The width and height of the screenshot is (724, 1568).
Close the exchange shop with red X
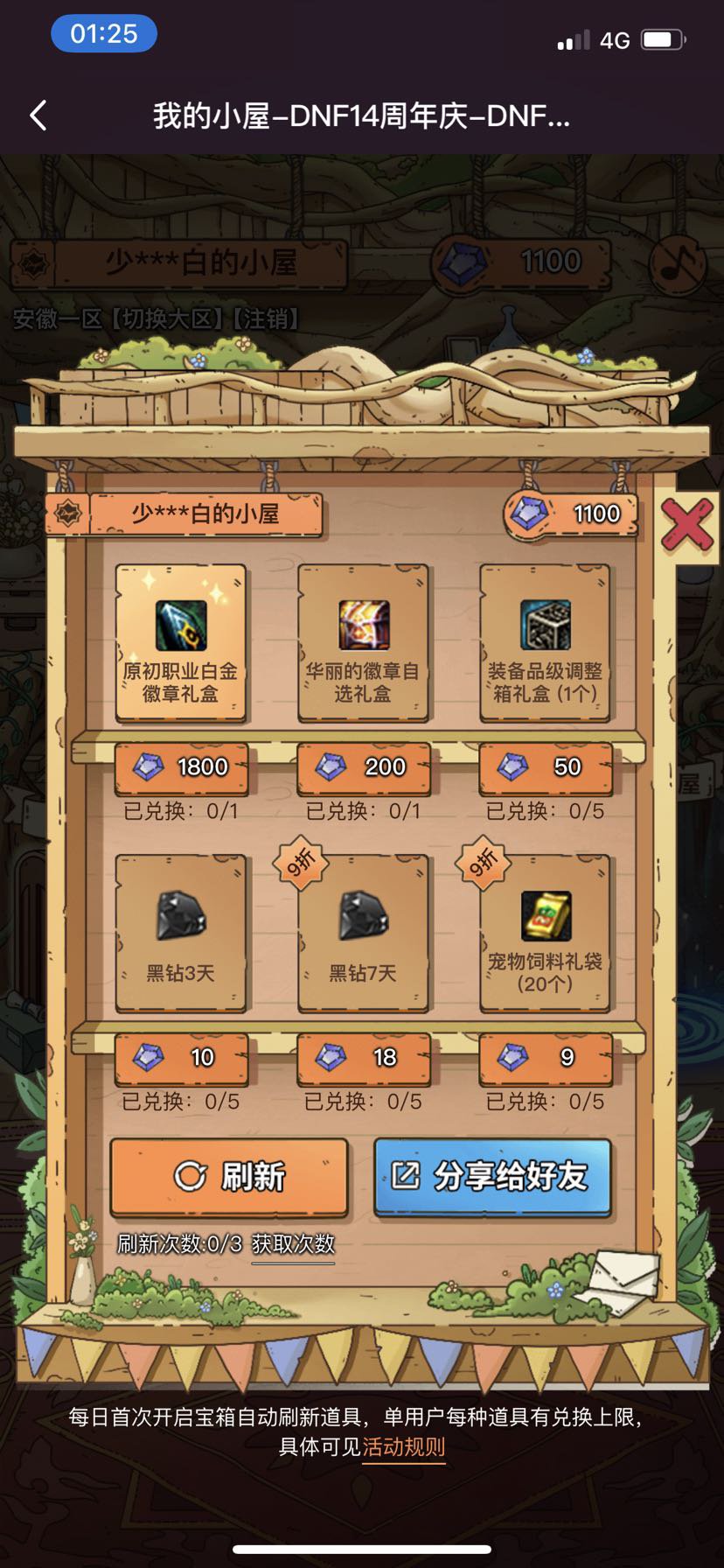click(687, 527)
